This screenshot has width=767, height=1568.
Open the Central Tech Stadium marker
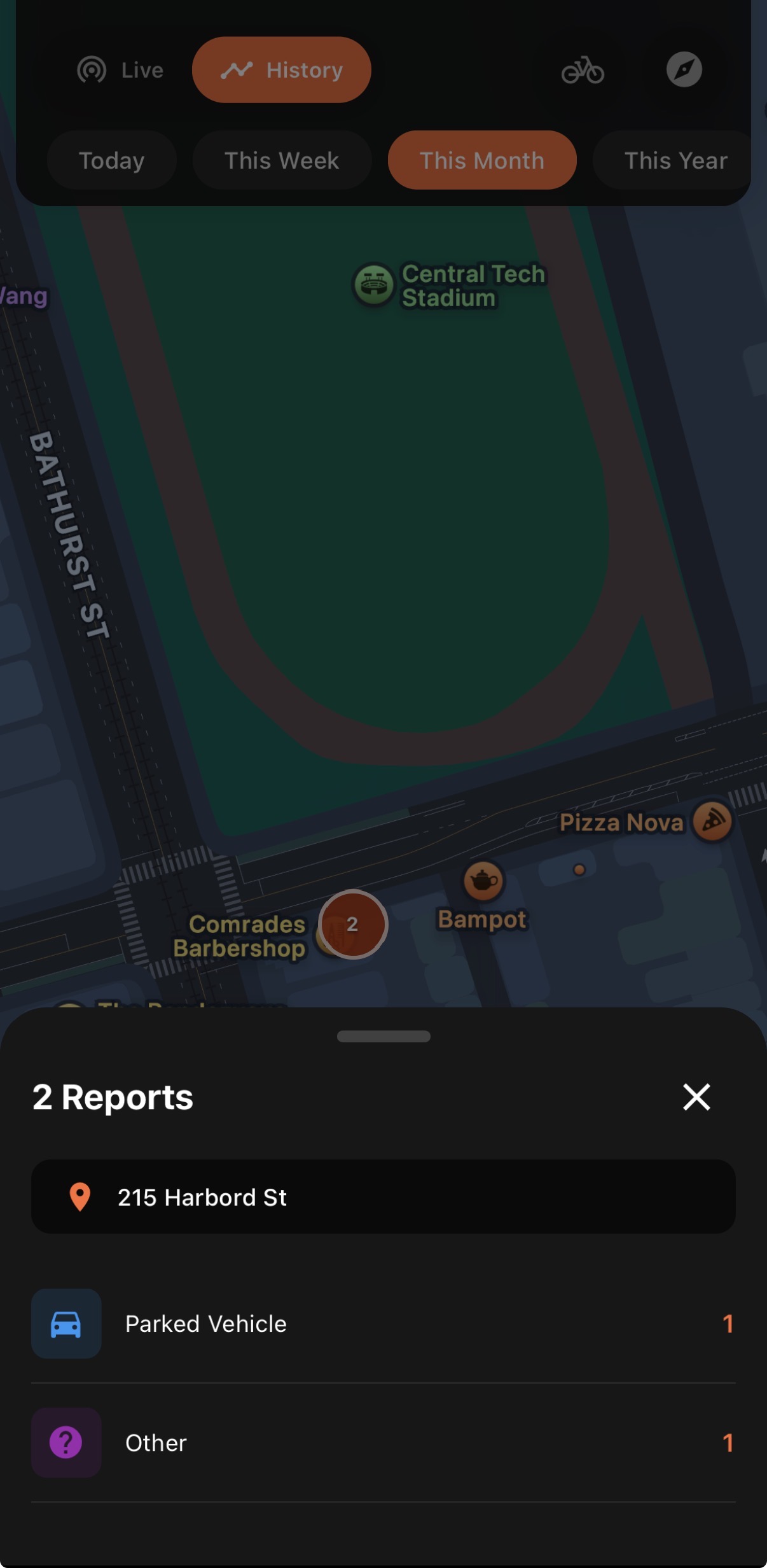tap(375, 284)
